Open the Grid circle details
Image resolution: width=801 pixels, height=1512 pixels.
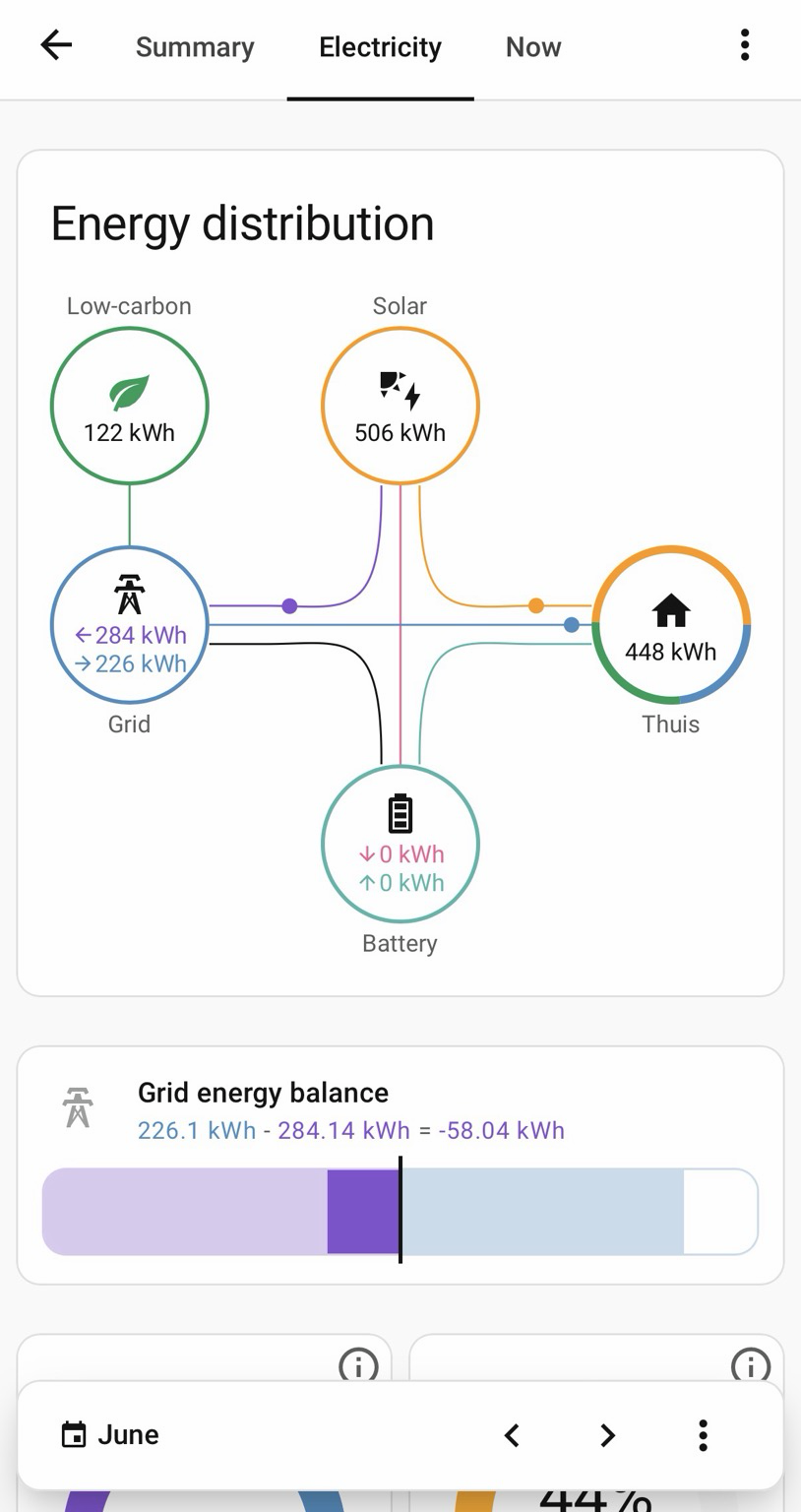[x=129, y=625]
